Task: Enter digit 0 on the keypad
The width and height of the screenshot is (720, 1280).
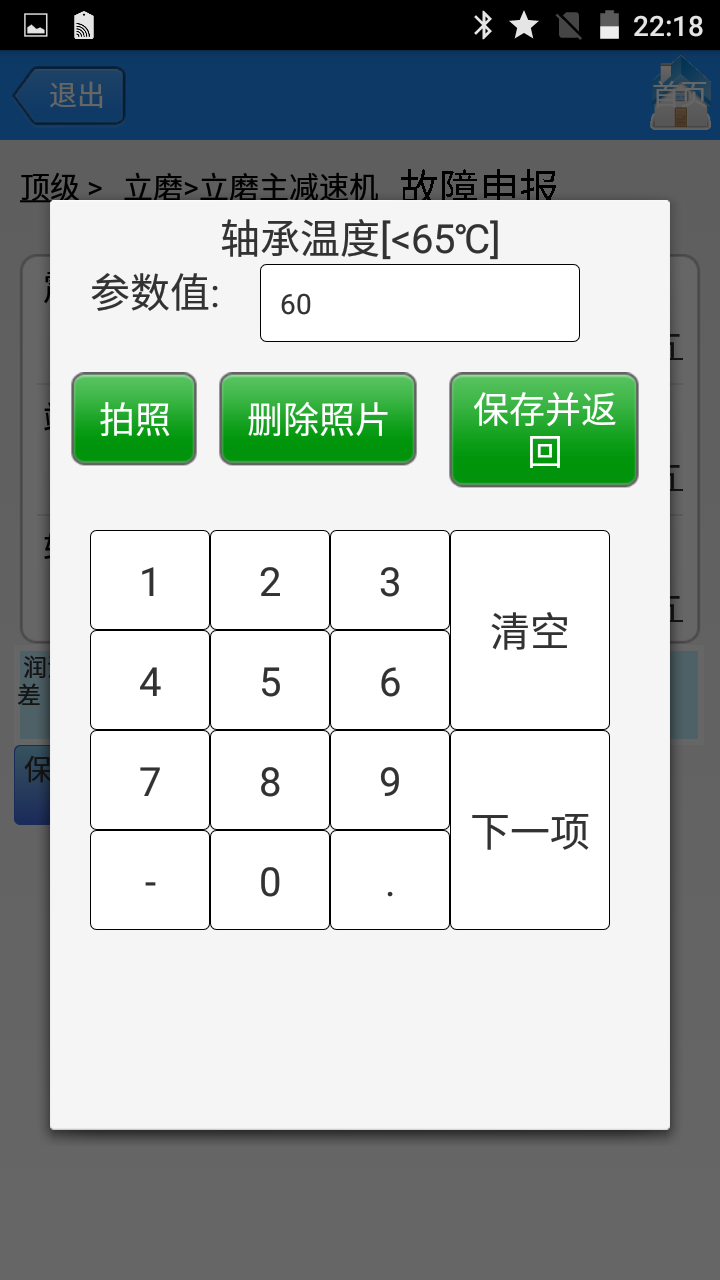Action: point(270,880)
